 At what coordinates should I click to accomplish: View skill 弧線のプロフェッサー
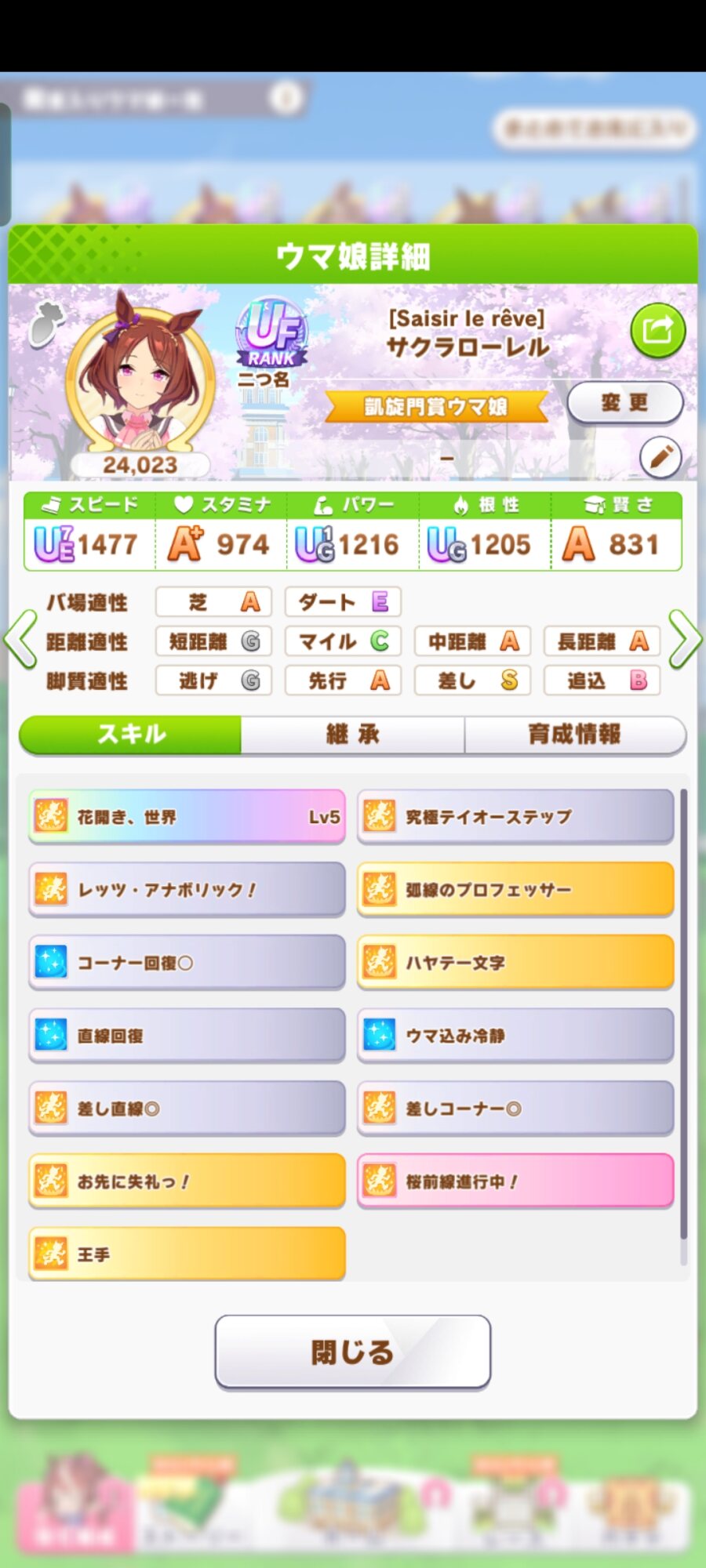pos(515,890)
